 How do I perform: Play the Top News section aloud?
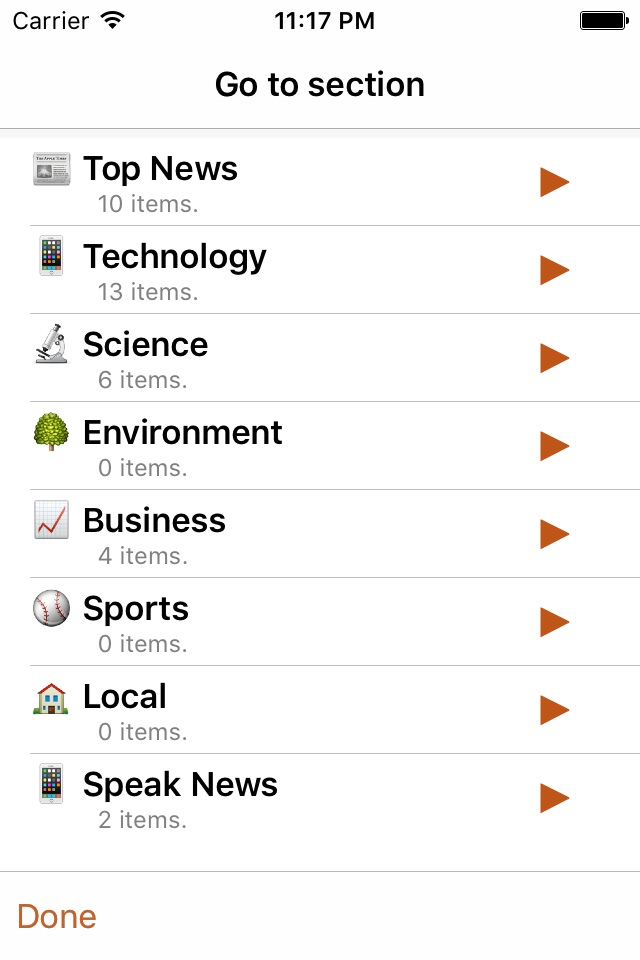click(554, 182)
